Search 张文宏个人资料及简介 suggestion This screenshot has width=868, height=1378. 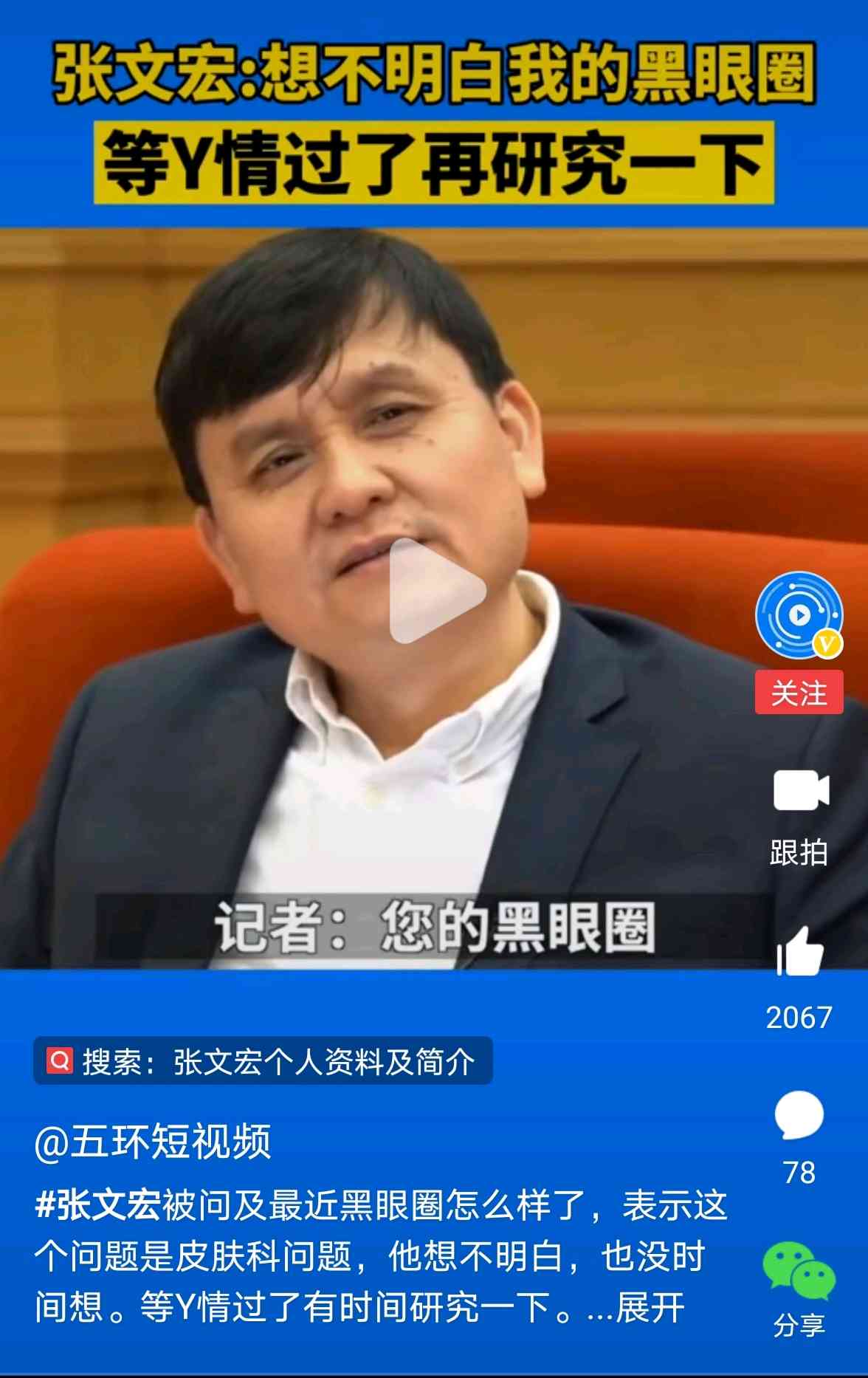point(263,1061)
